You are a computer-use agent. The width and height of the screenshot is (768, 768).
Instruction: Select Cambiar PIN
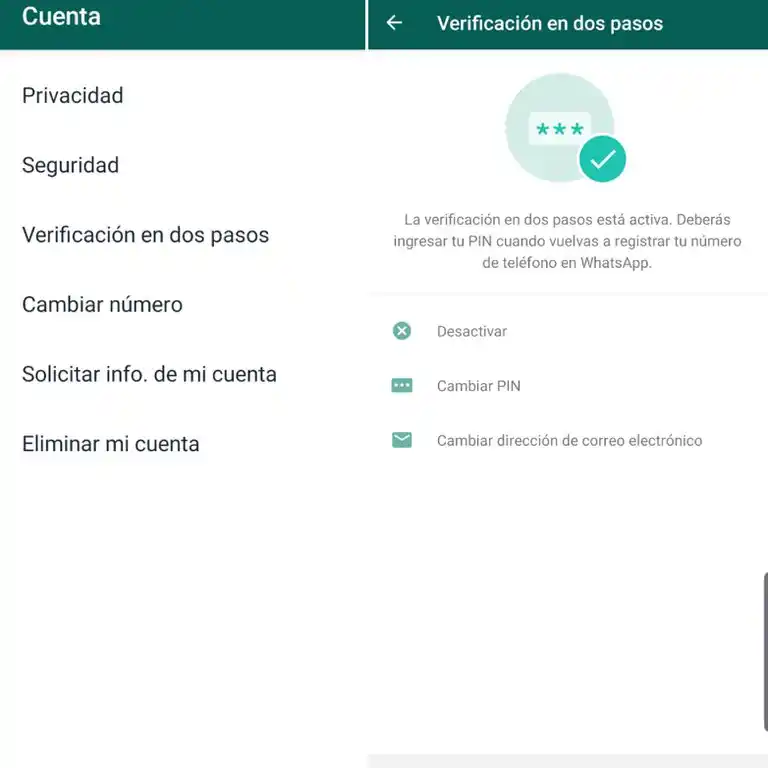click(x=478, y=386)
